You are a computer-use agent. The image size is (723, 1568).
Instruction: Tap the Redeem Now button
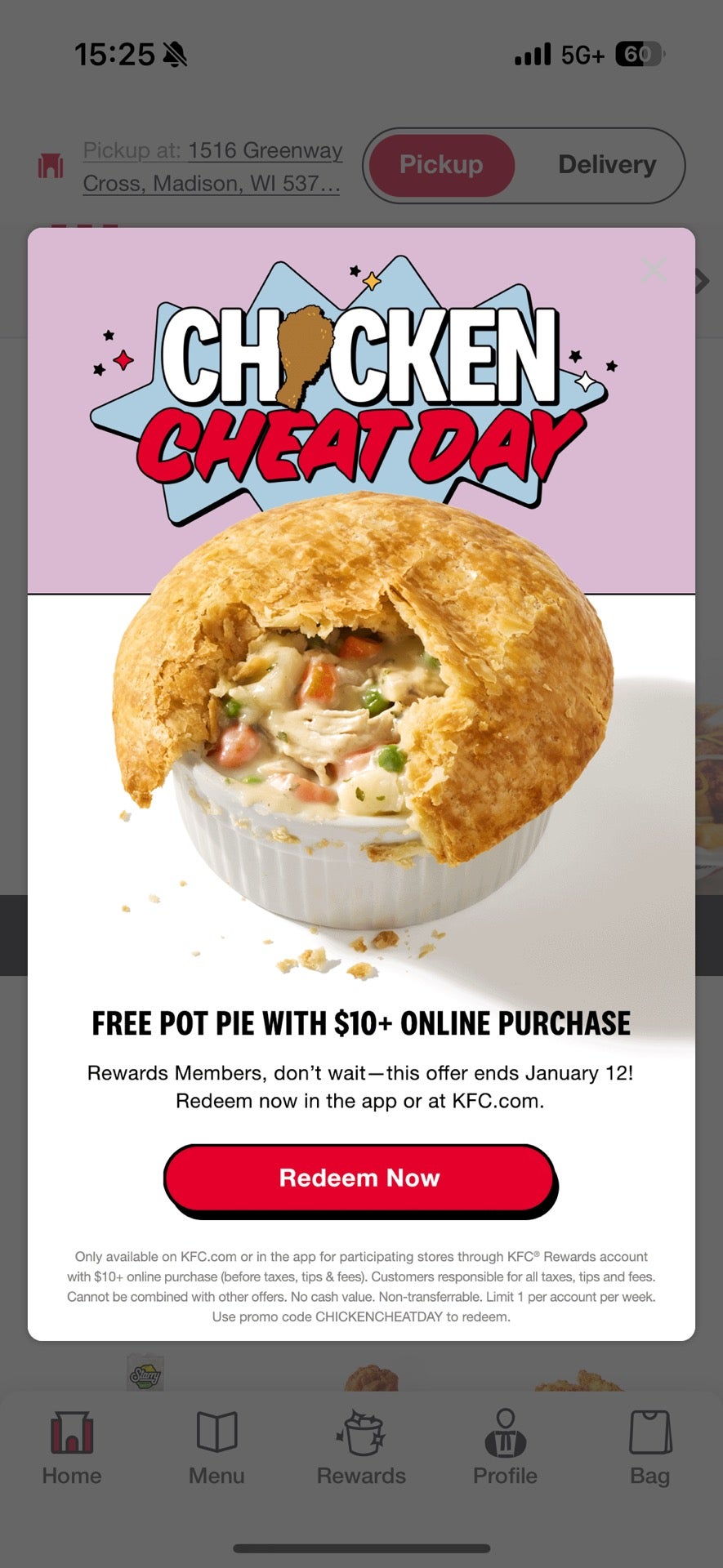[x=359, y=1178]
